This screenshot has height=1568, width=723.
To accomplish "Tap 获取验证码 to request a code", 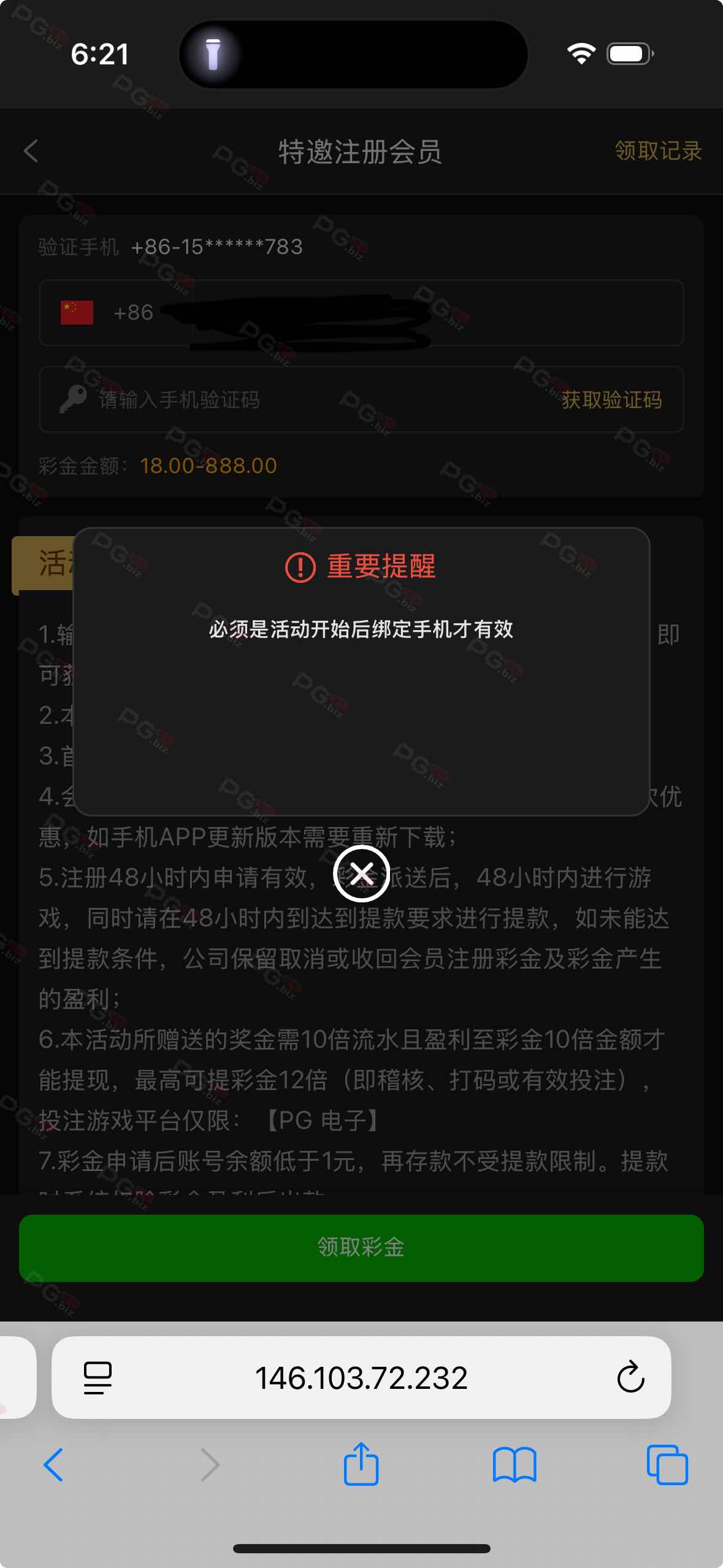I will click(x=611, y=400).
